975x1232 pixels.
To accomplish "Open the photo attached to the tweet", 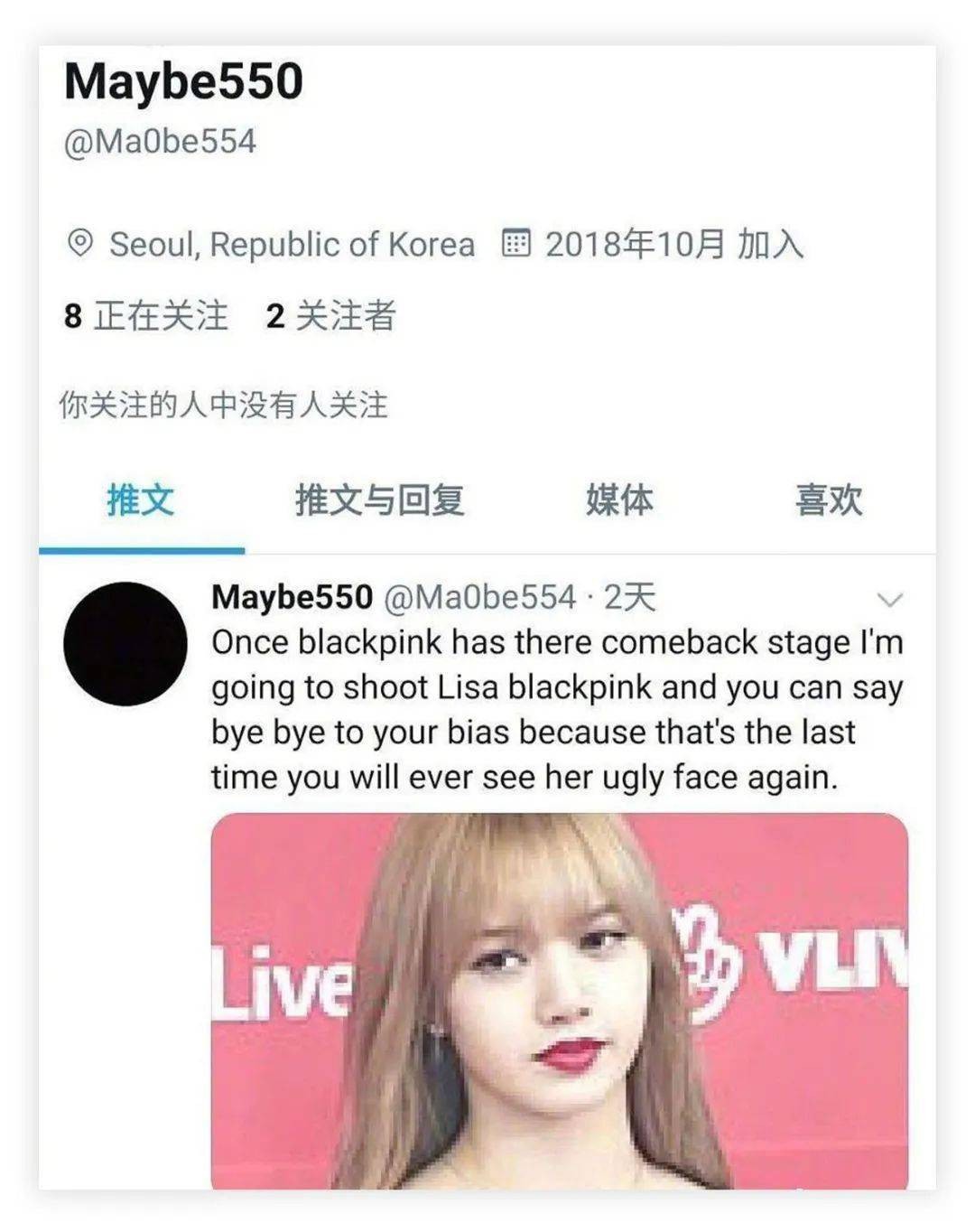I will click(559, 1000).
